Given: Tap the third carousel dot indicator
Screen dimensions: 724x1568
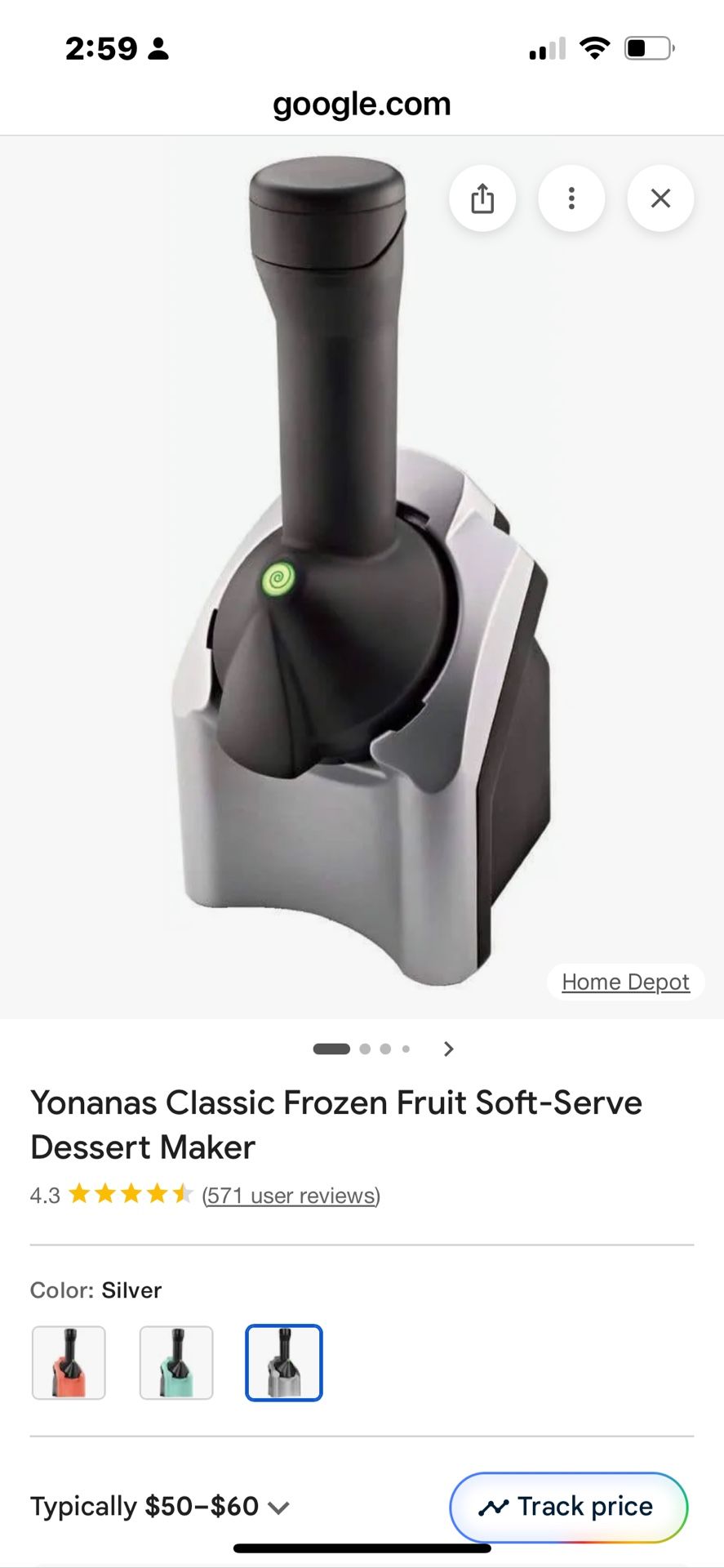Looking at the screenshot, I should coord(384,1049).
